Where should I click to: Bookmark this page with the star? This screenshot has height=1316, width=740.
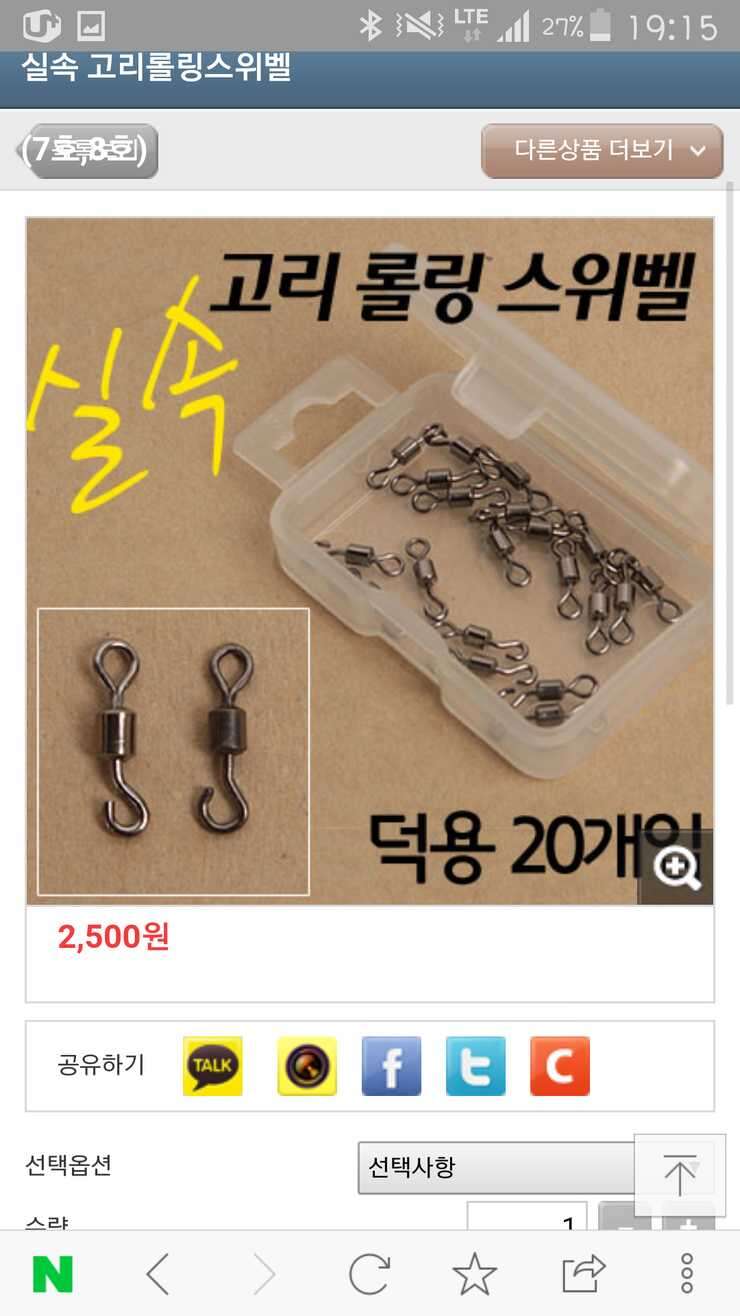474,1274
